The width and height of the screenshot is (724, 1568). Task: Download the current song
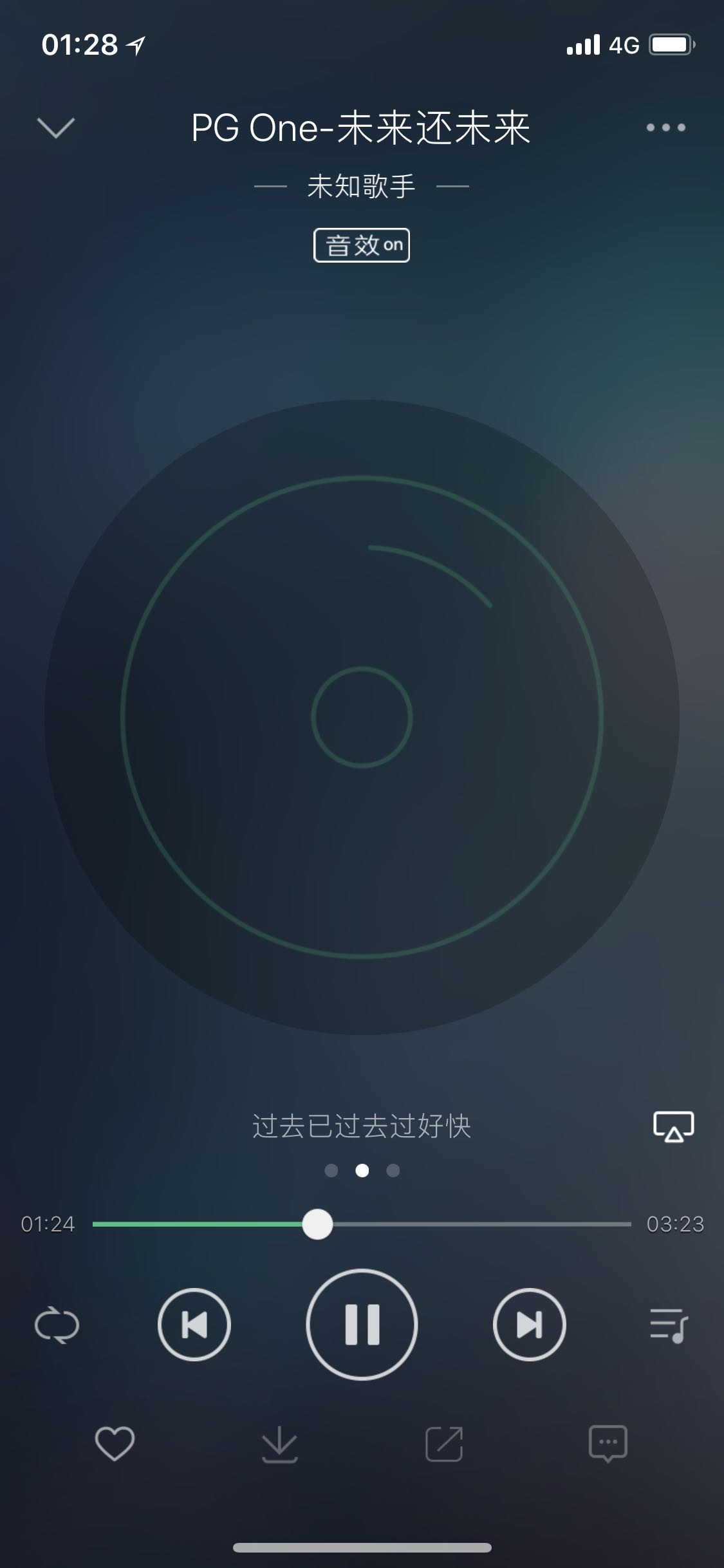tap(280, 1444)
